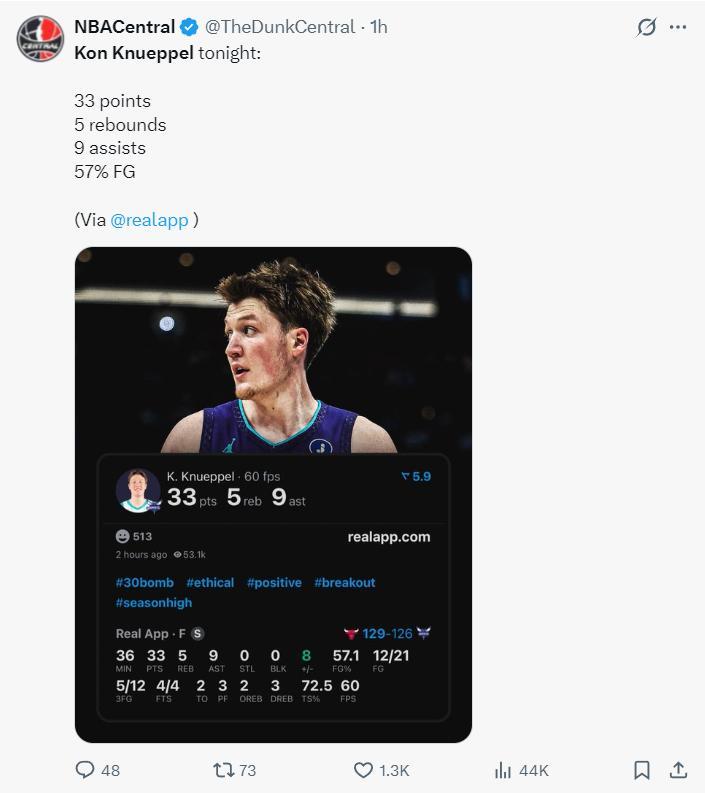This screenshot has height=793, width=705.
Task: Open the post's three-dot overflow menu
Action: 678,28
